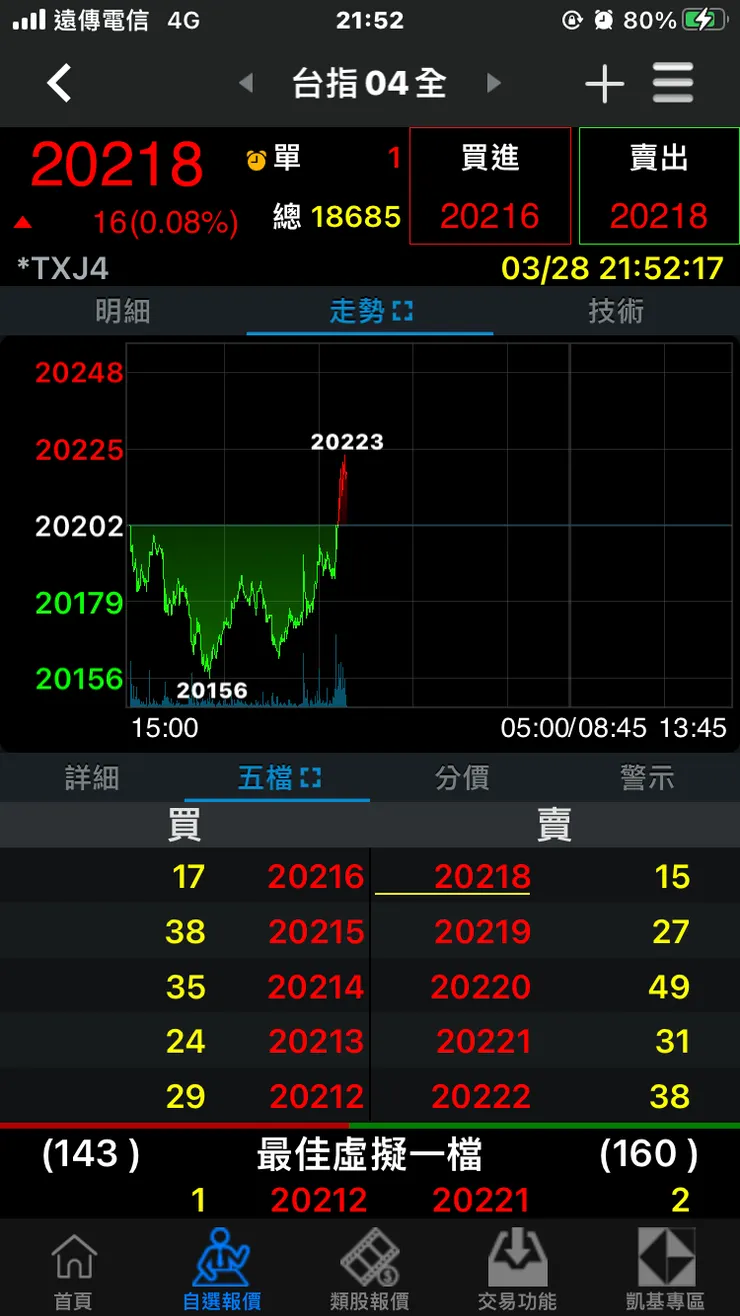Viewport: 740px width, 1316px height.
Task: Open 自選報價 watchlist quotes
Action: point(222,1270)
